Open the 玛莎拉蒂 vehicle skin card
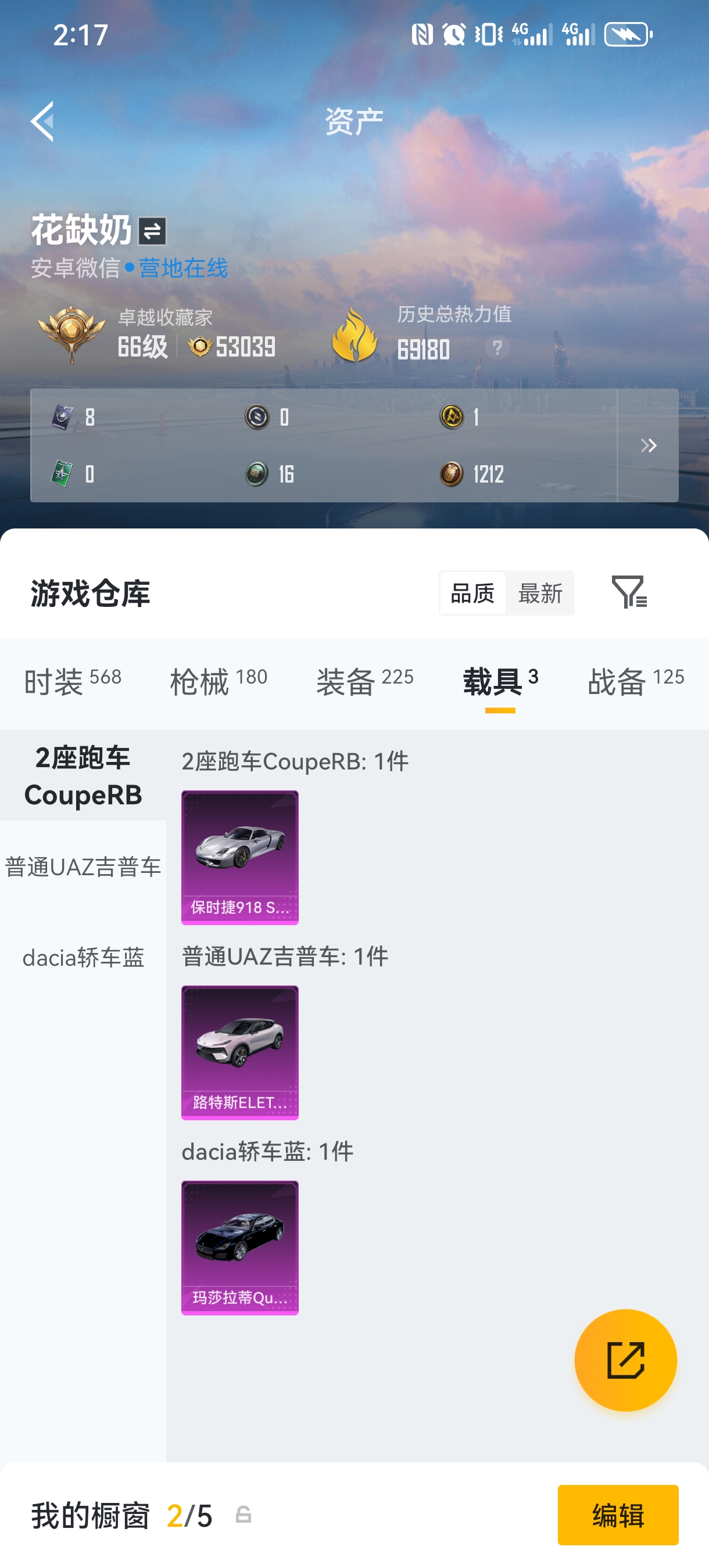This screenshot has height=1568, width=709. (x=240, y=1248)
